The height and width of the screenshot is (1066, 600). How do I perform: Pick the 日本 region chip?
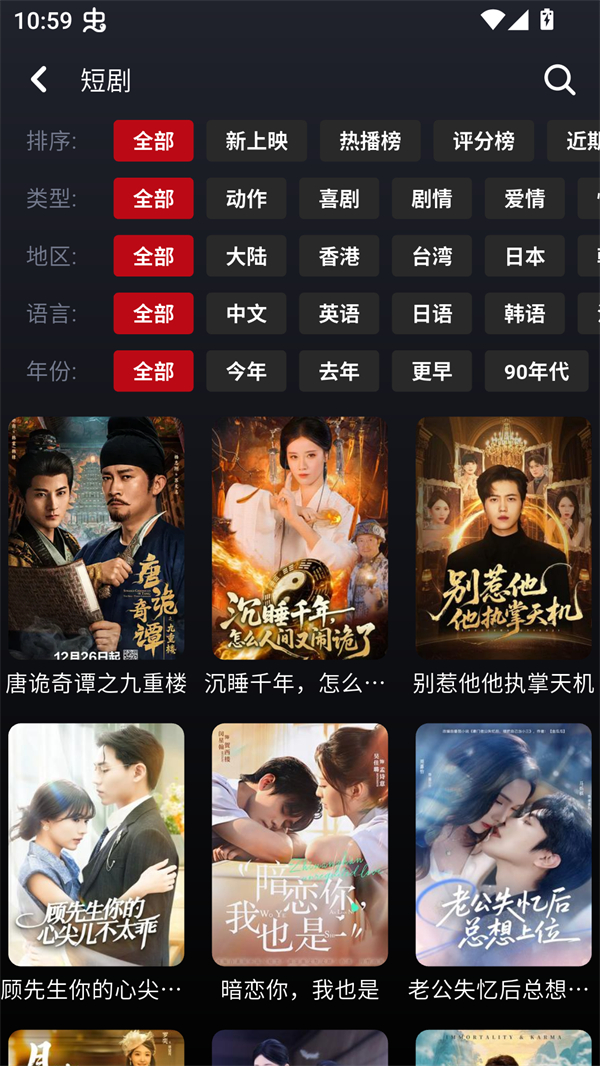[x=524, y=257]
